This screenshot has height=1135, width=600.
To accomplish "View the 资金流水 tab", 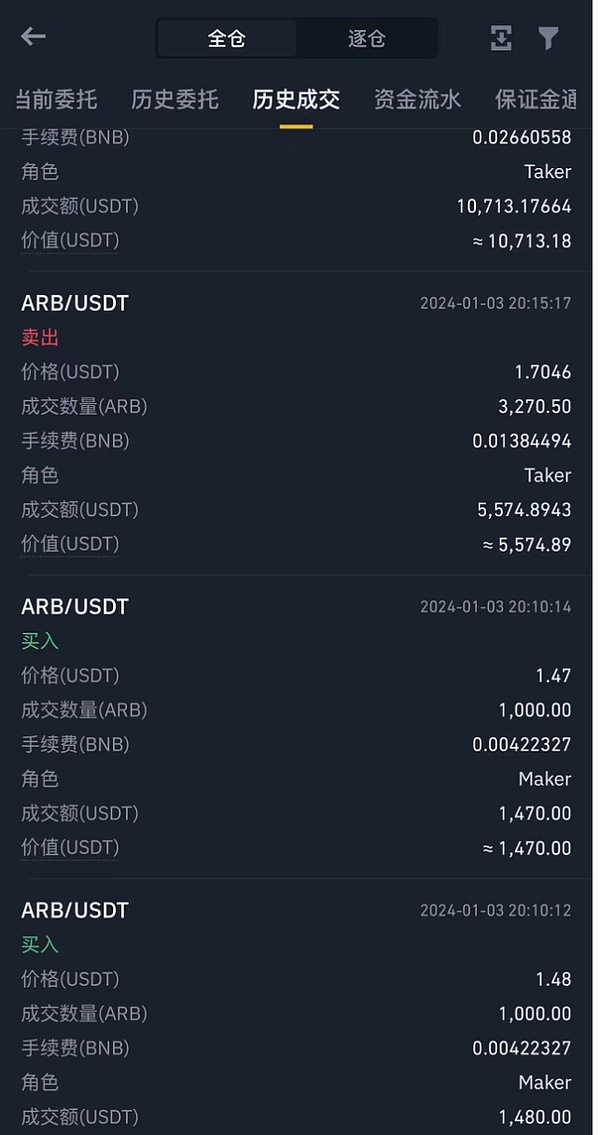I will click(x=417, y=99).
